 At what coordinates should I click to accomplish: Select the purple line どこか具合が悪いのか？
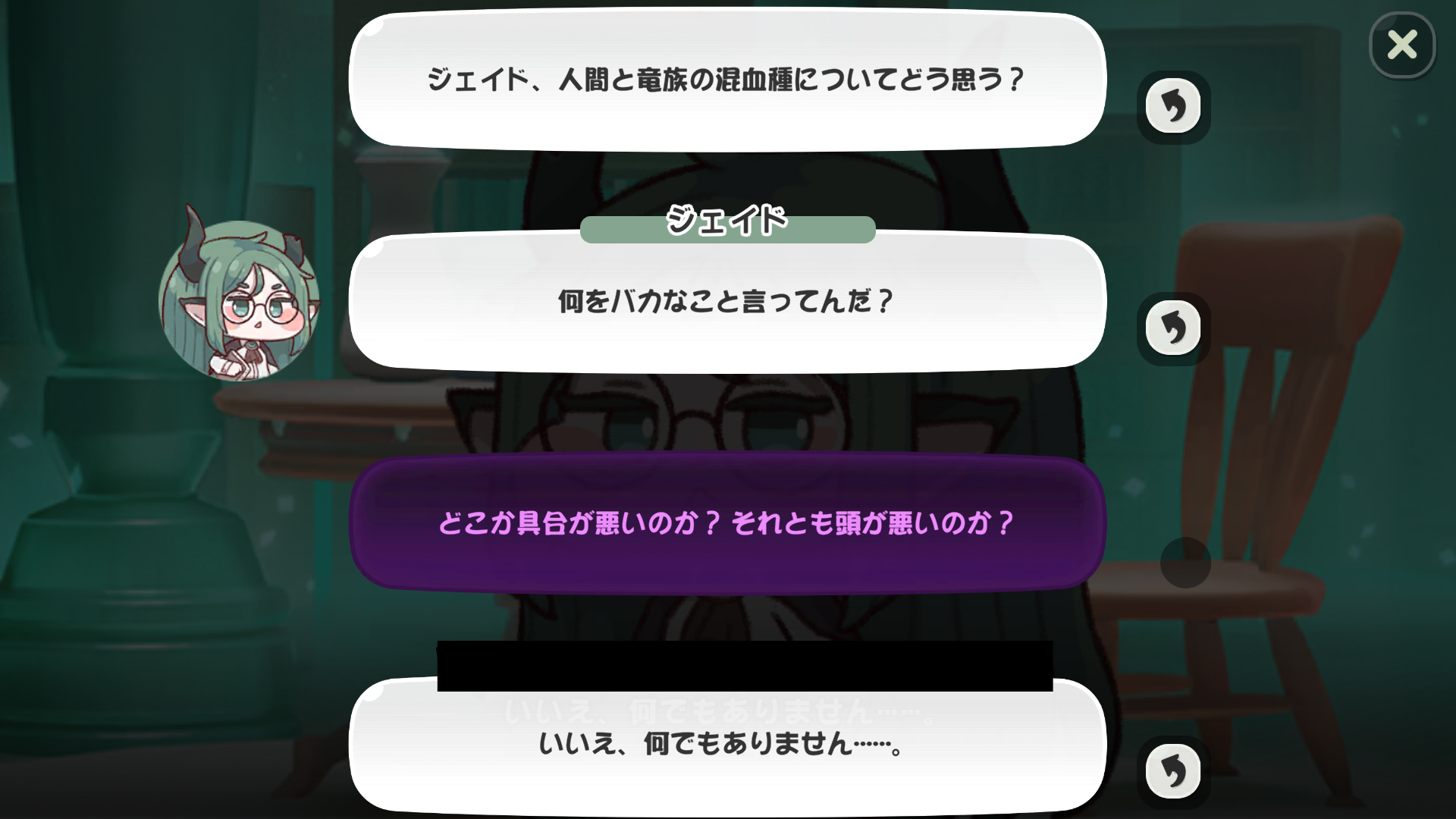point(726,523)
